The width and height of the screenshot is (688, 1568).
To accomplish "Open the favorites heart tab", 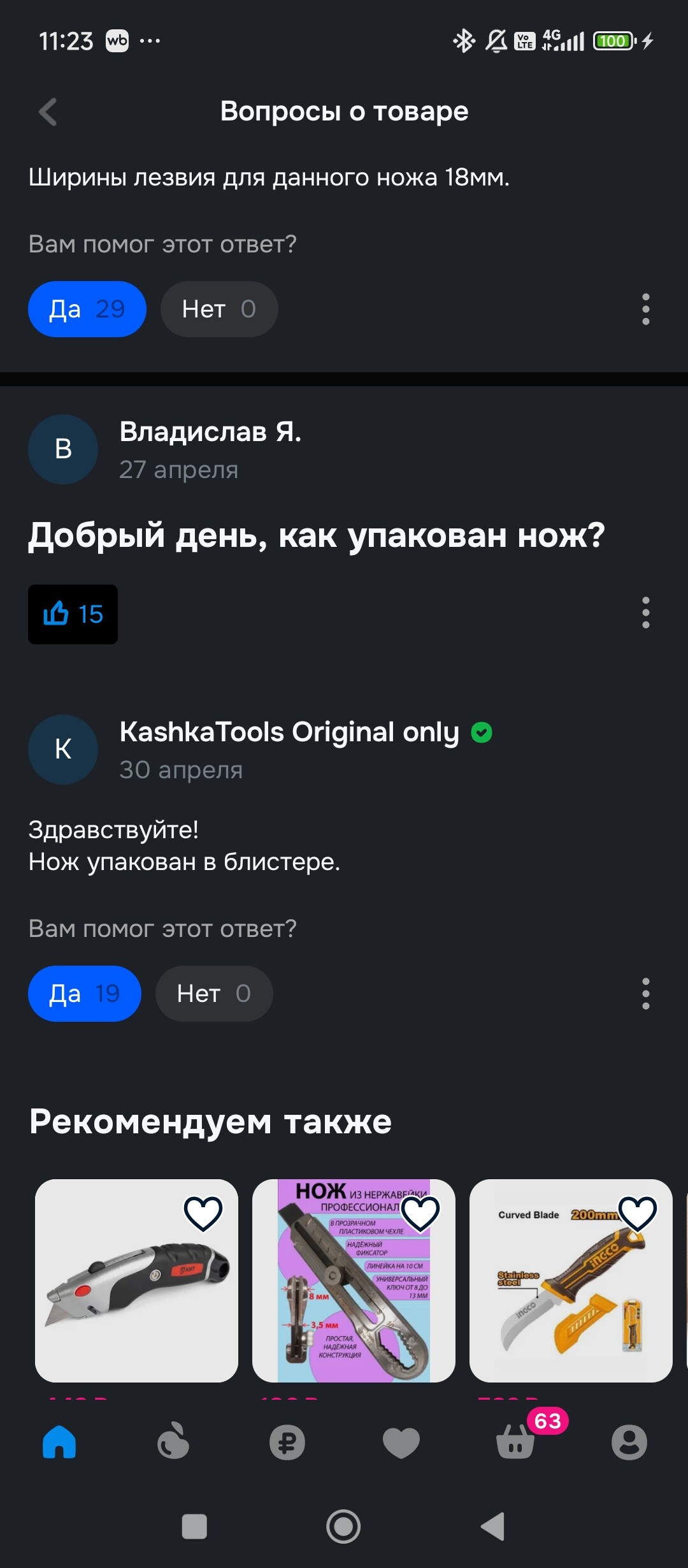I will click(x=401, y=1442).
